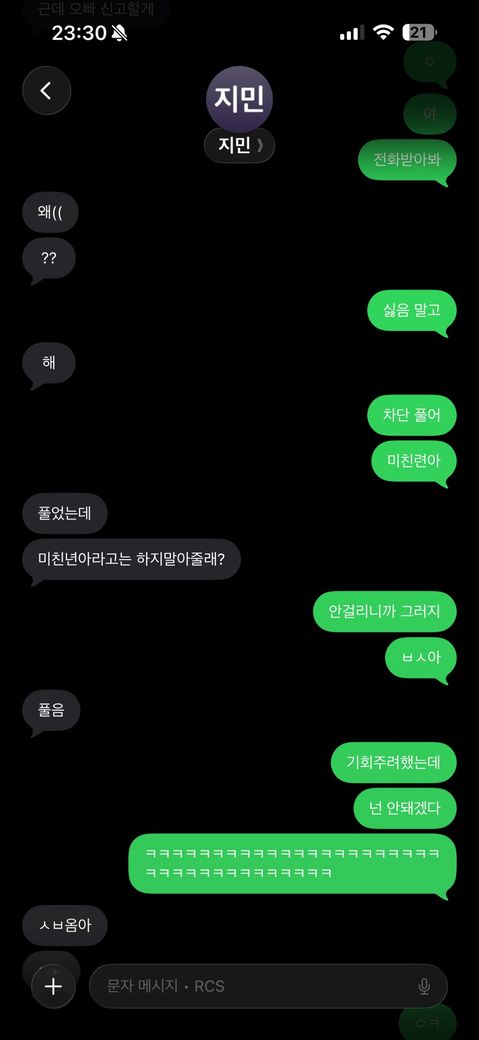Start voice dictation with the microphone
The width and height of the screenshot is (479, 1040).
coord(425,987)
